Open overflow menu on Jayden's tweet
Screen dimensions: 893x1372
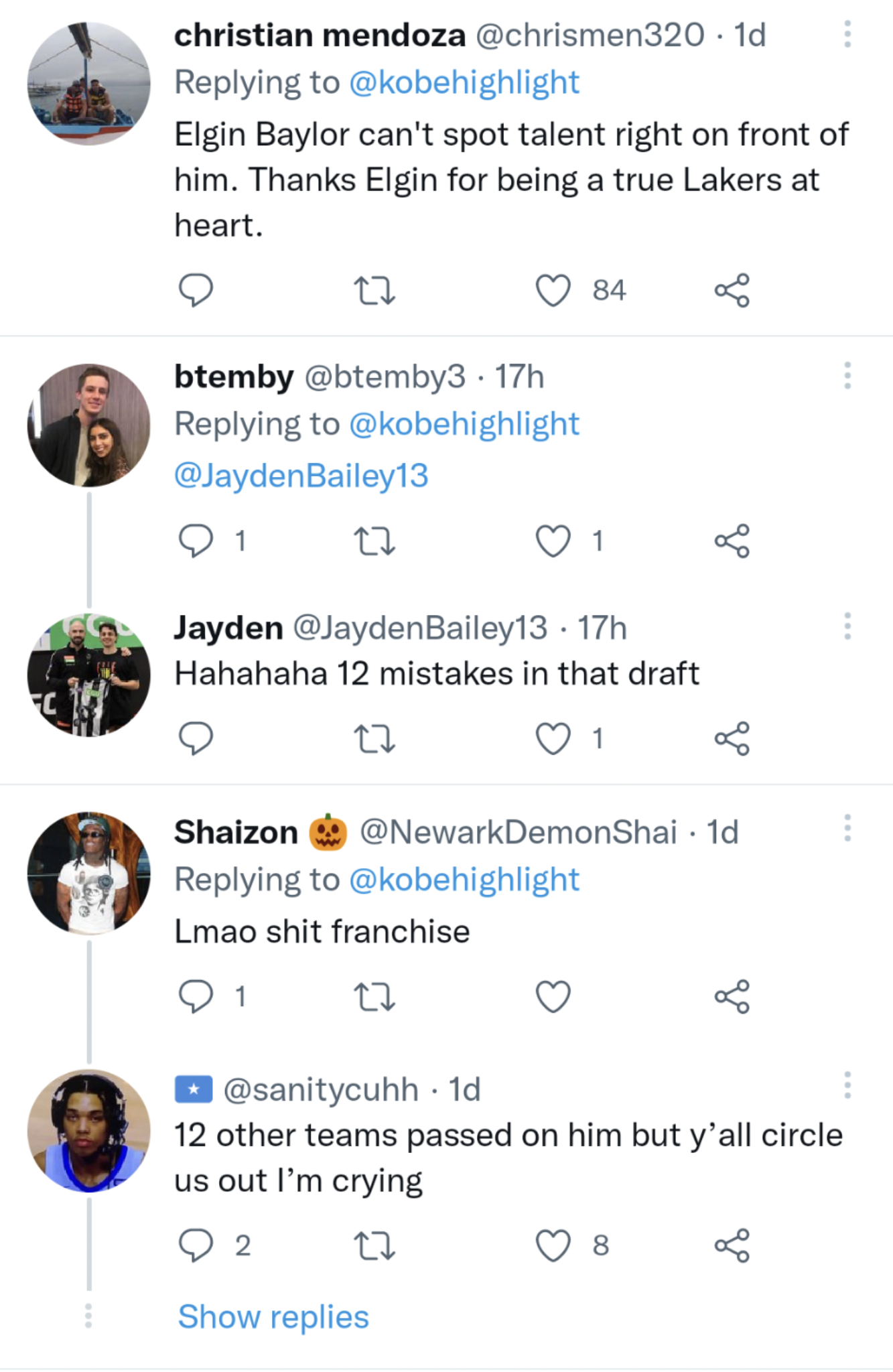tap(847, 626)
